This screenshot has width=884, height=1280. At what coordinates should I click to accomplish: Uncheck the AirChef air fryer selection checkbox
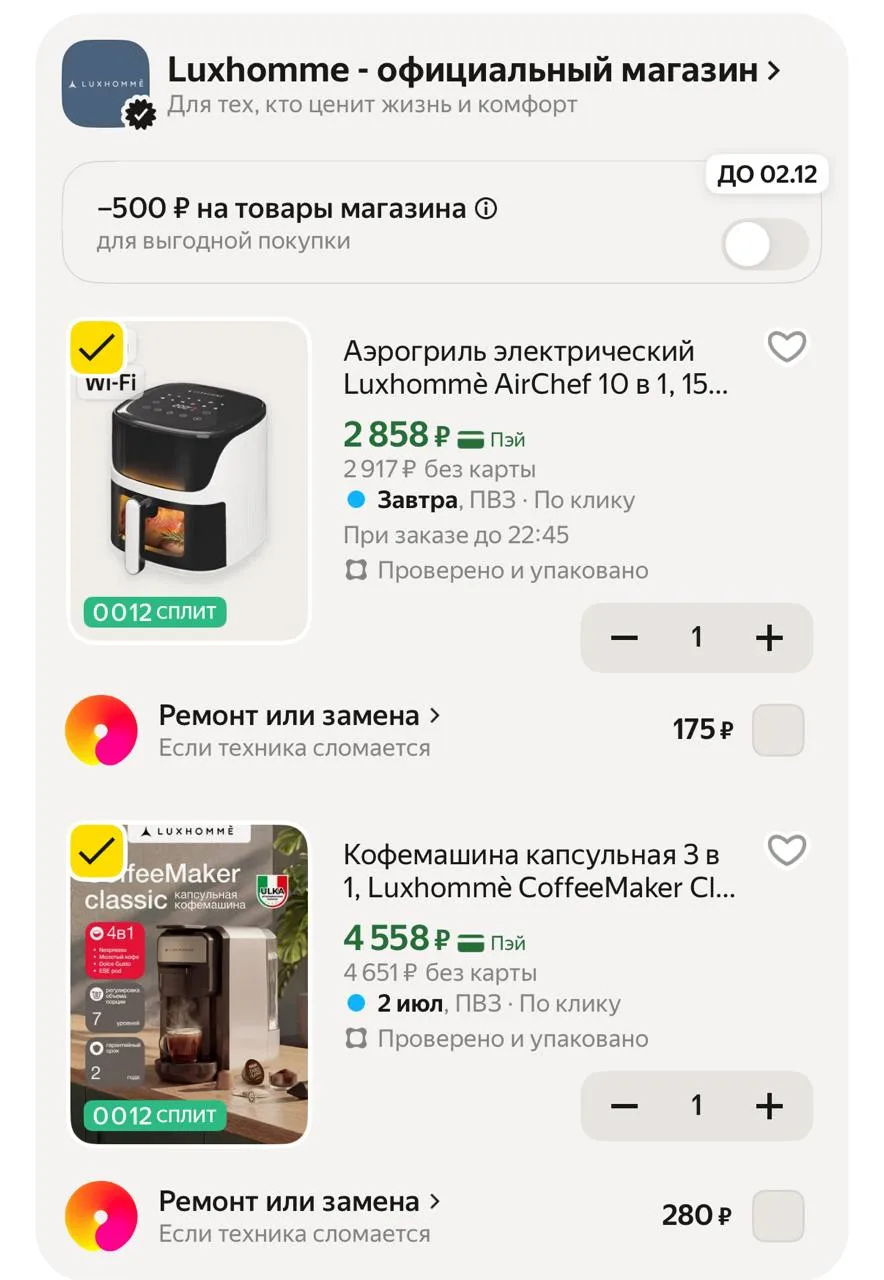click(x=97, y=348)
